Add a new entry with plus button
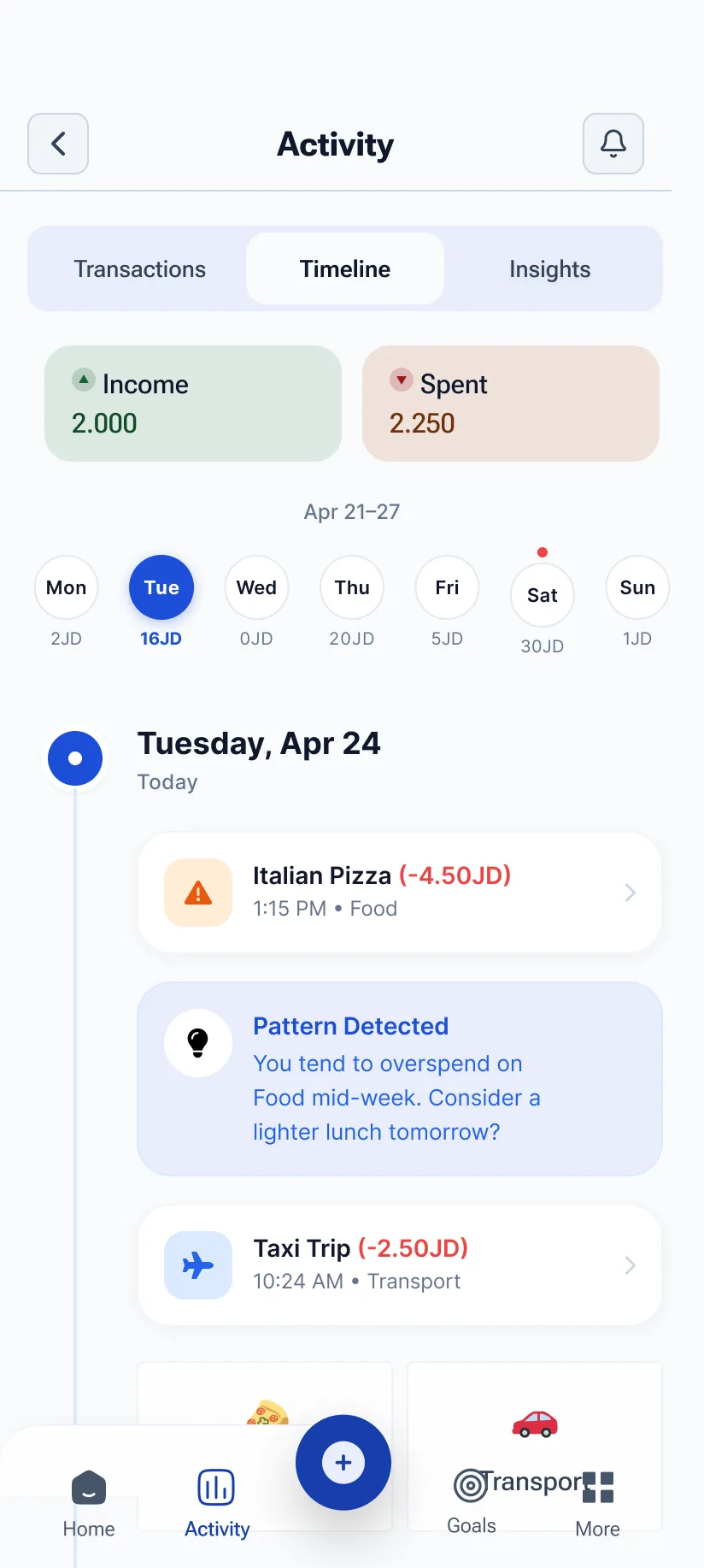 (343, 1463)
